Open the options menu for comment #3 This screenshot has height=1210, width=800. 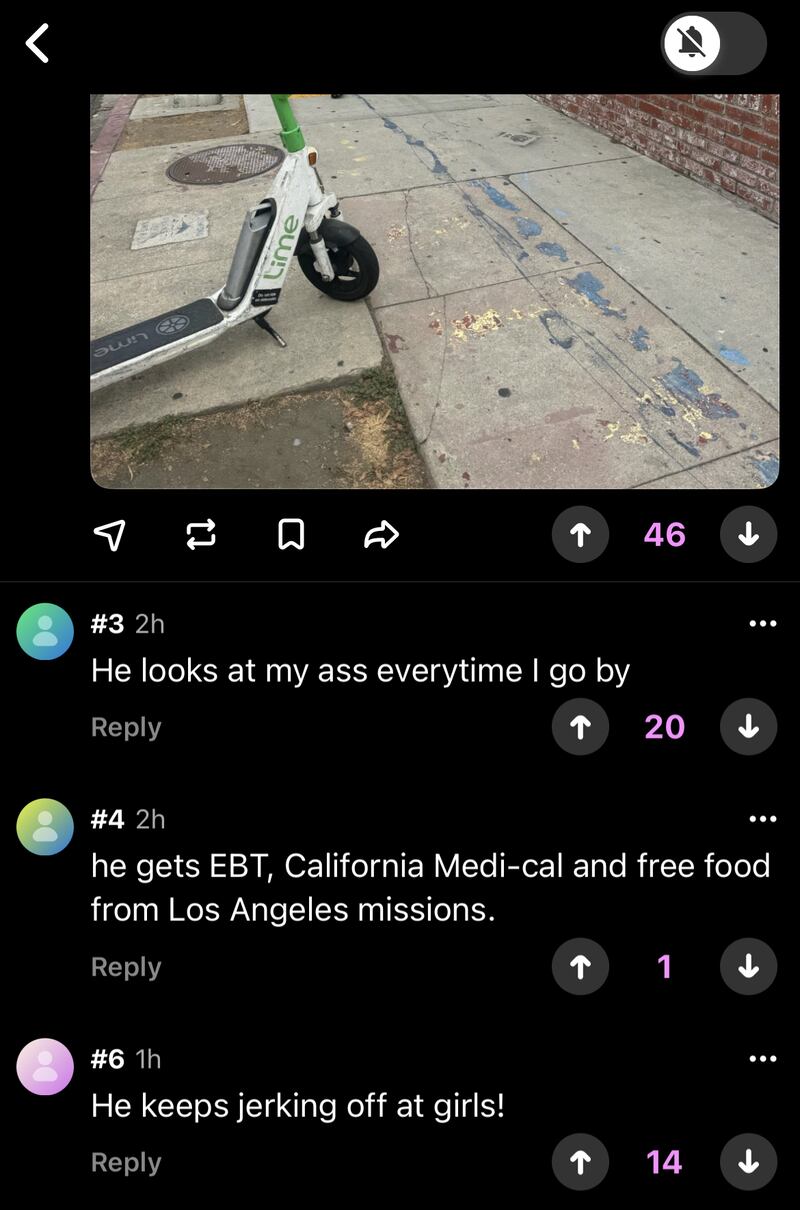(x=763, y=622)
